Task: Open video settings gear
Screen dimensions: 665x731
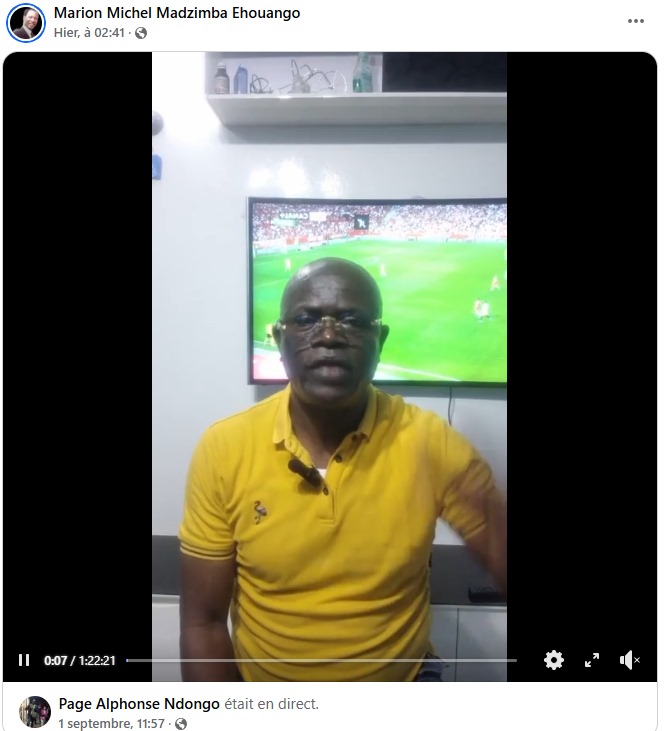Action: [x=553, y=660]
